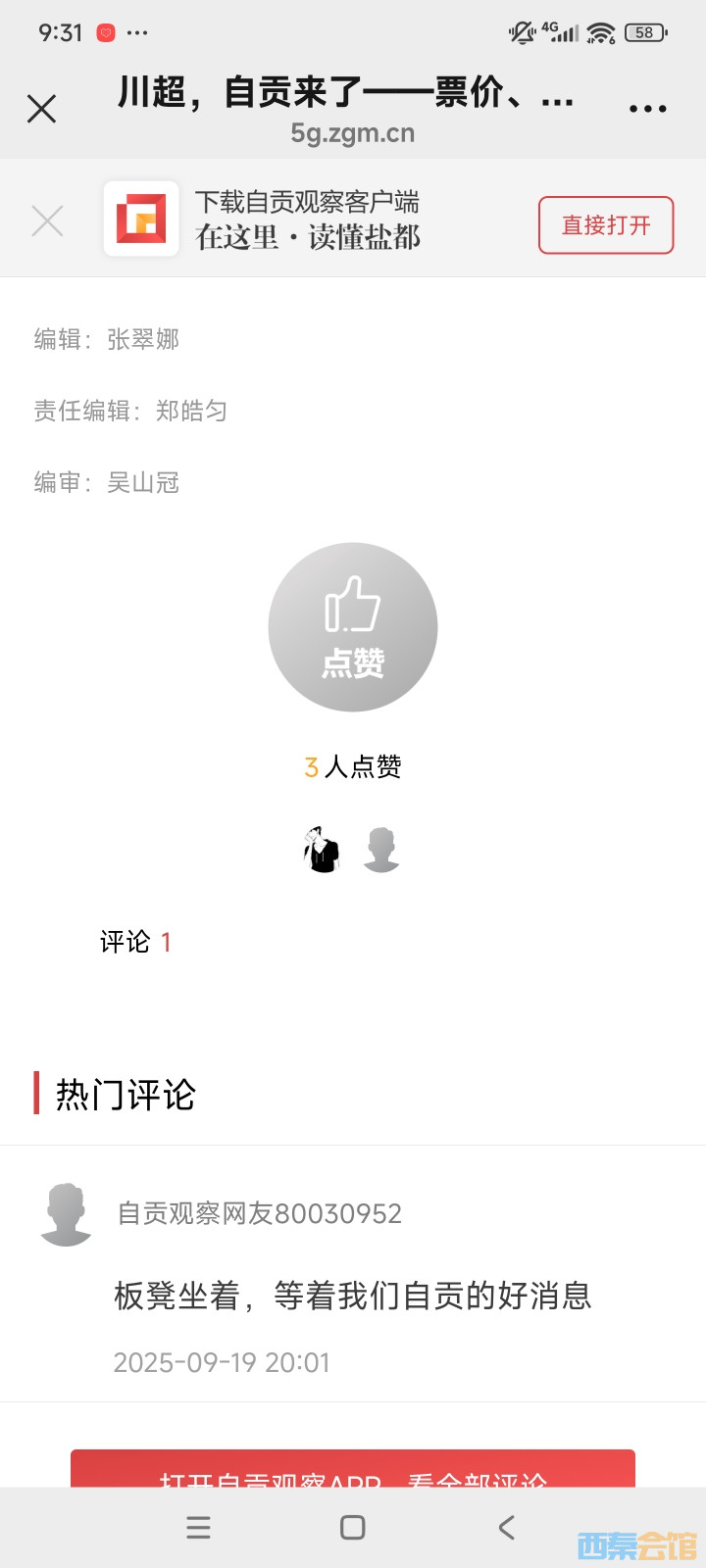The image size is (706, 1568).
Task: Open profile of 自贡观察网友80030952
Action: click(67, 1214)
